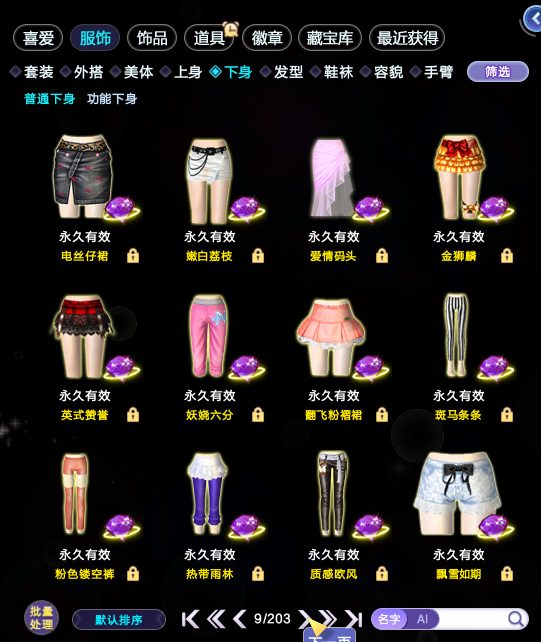Show 最近获得 items
The height and width of the screenshot is (642, 541).
click(407, 38)
